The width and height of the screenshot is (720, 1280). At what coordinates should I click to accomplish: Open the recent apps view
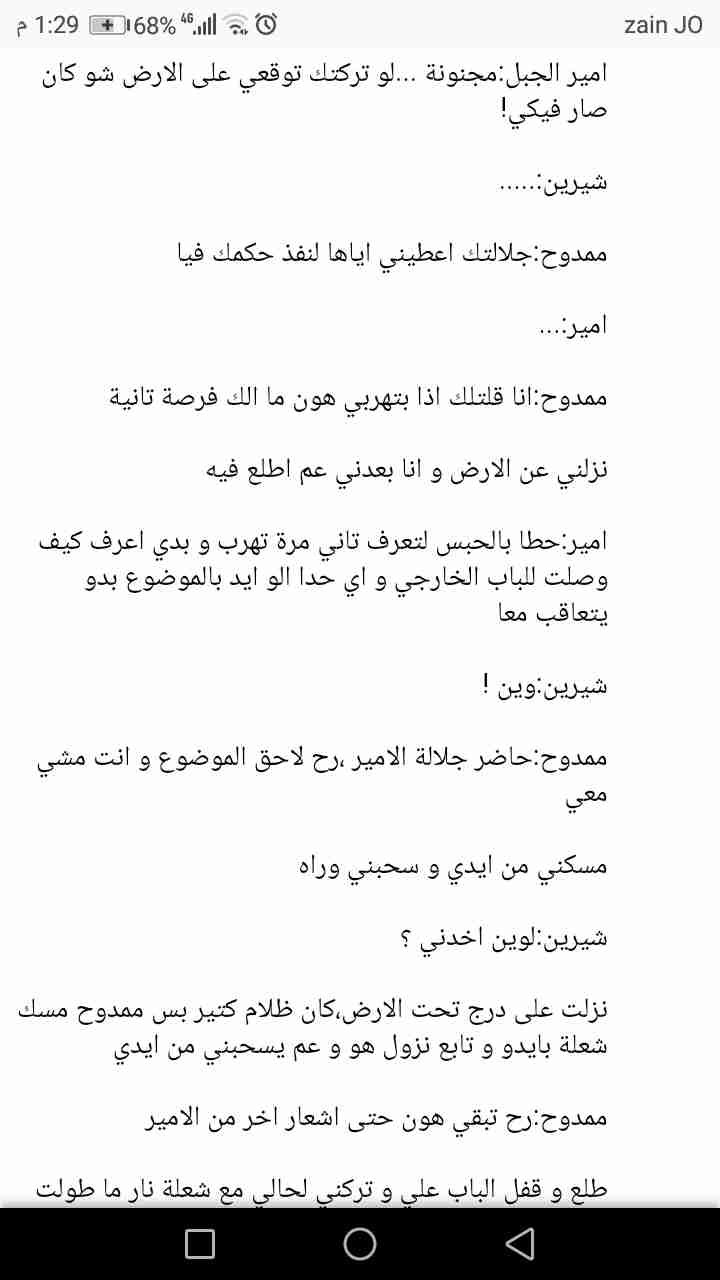click(x=200, y=1243)
